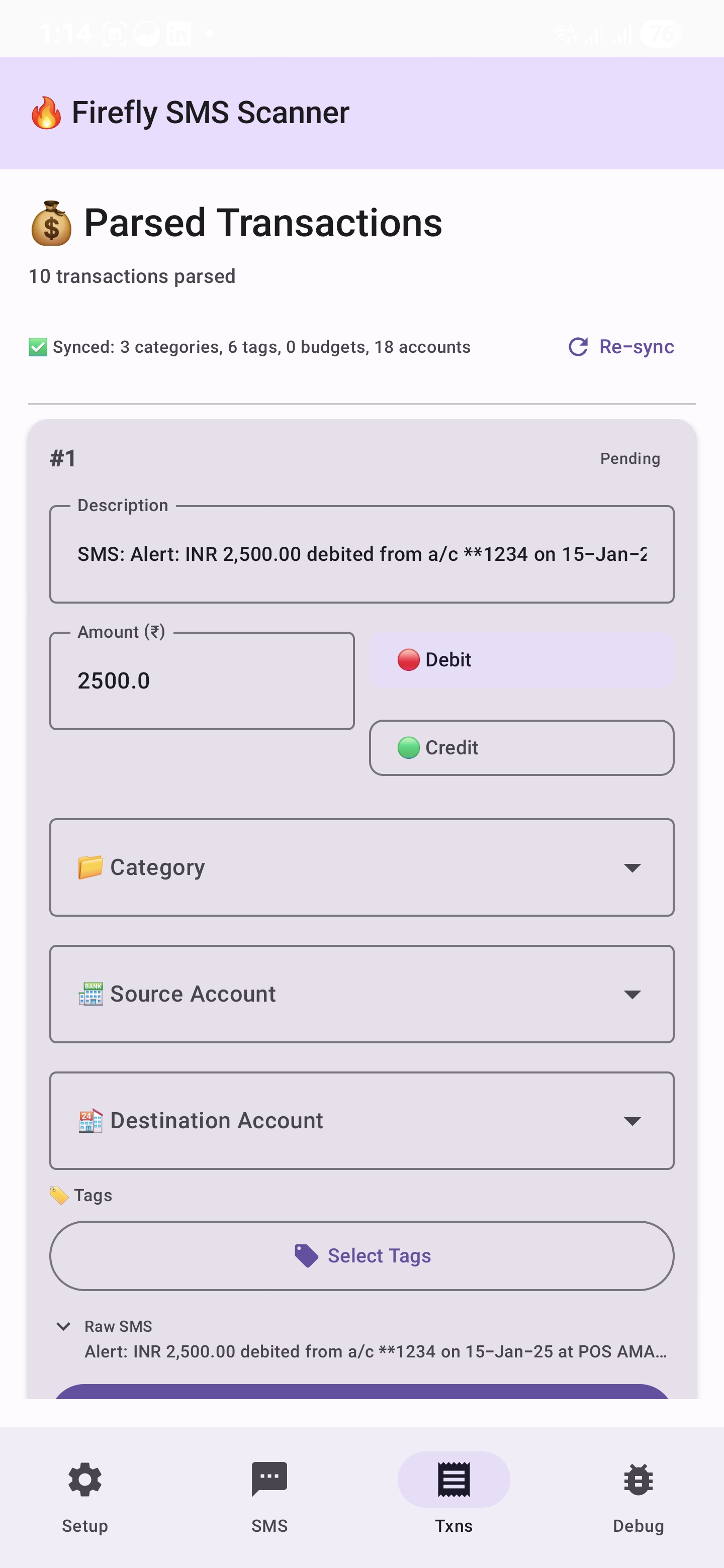Click the fire icon in the app header
The width and height of the screenshot is (724, 1568).
(46, 112)
